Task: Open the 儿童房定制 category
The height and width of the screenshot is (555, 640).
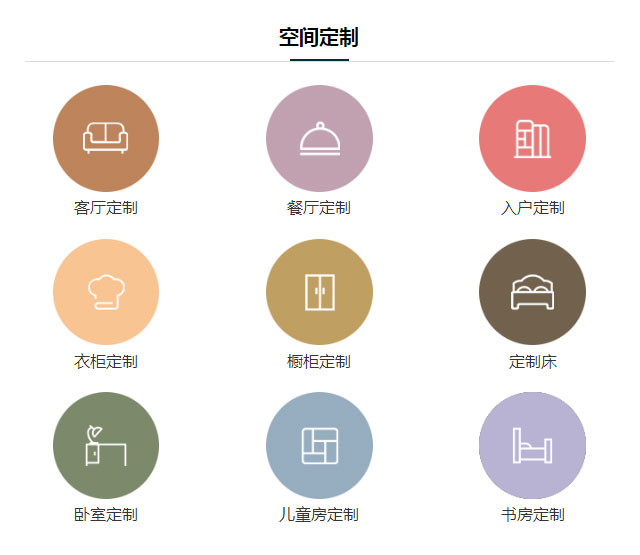Action: point(319,445)
